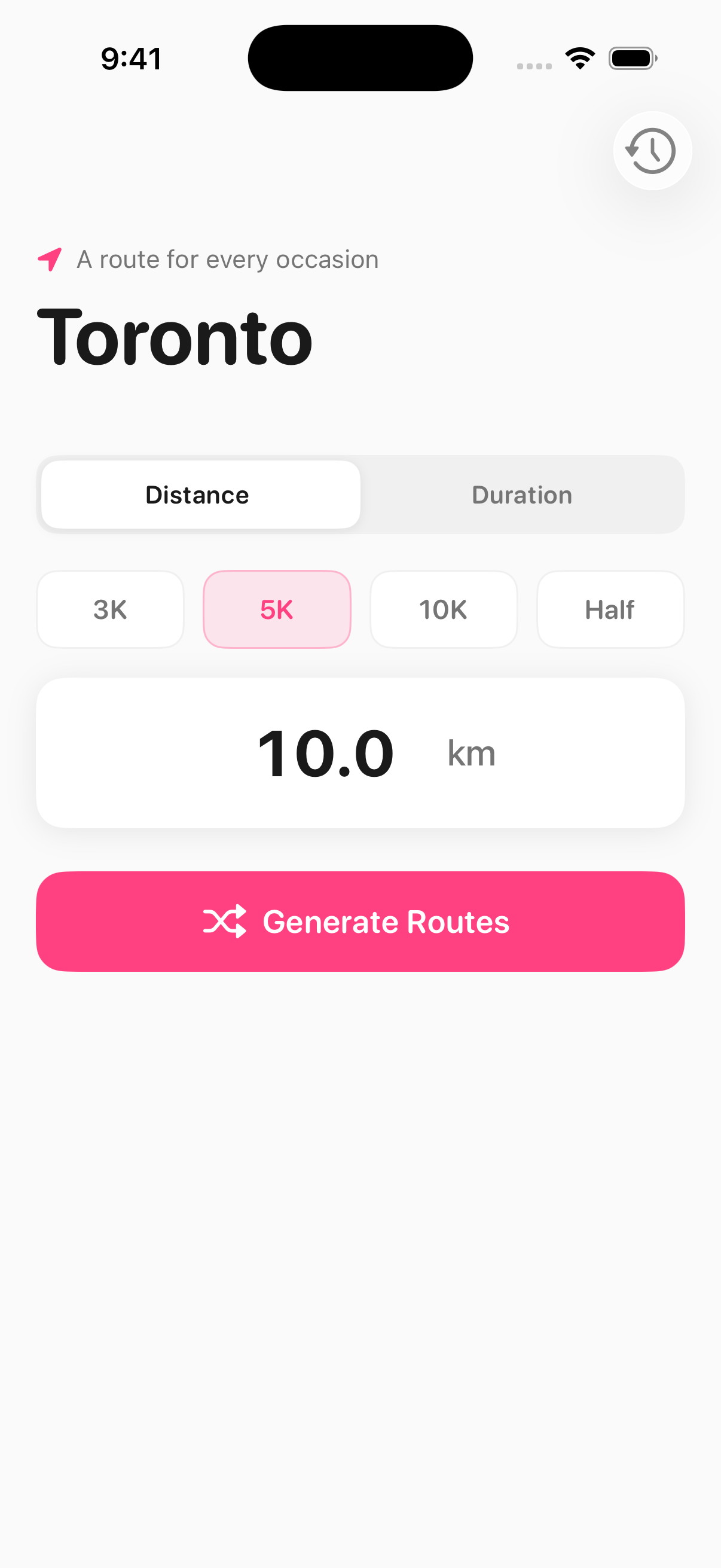Viewport: 721px width, 1568px height.
Task: Tap the battery indicator
Action: click(631, 57)
